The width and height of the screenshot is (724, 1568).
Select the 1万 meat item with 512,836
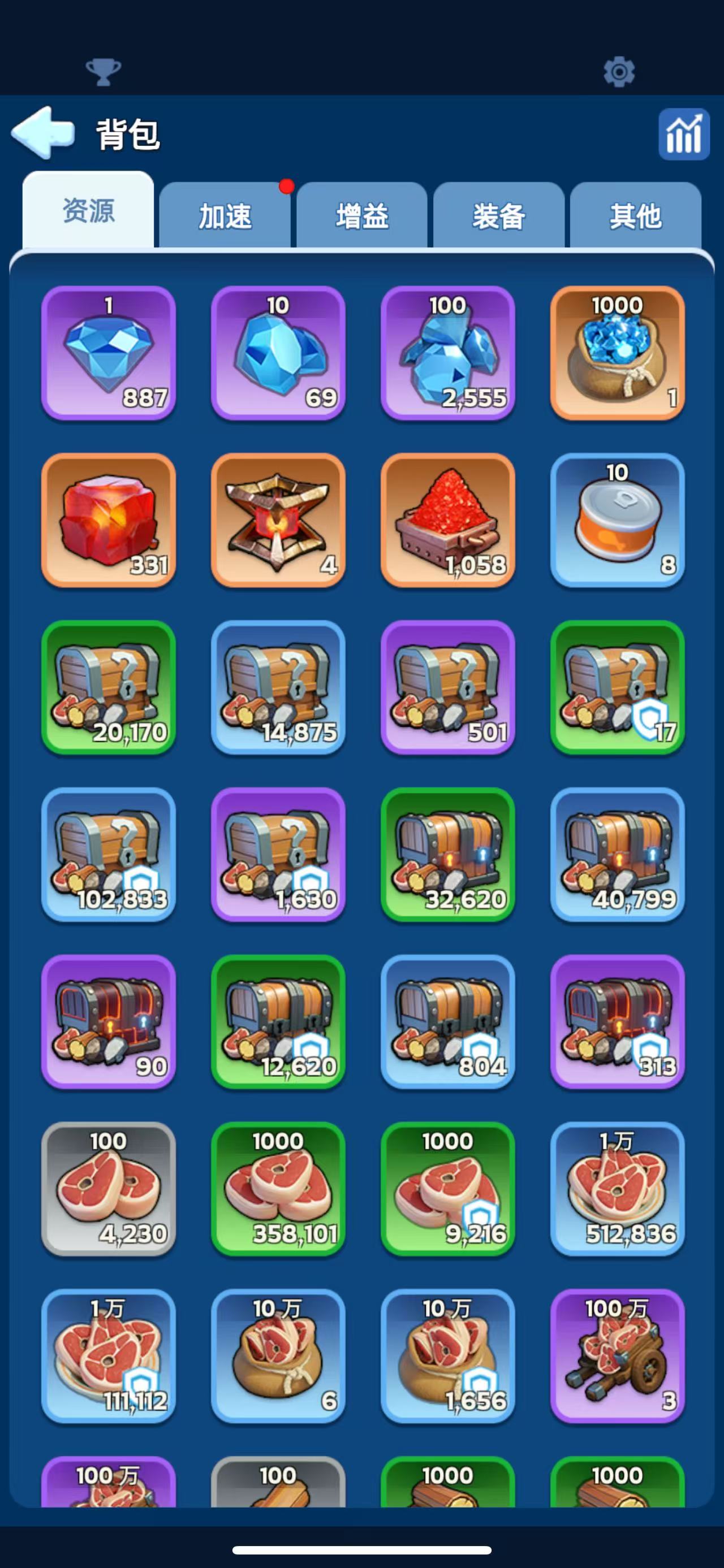coord(617,1189)
